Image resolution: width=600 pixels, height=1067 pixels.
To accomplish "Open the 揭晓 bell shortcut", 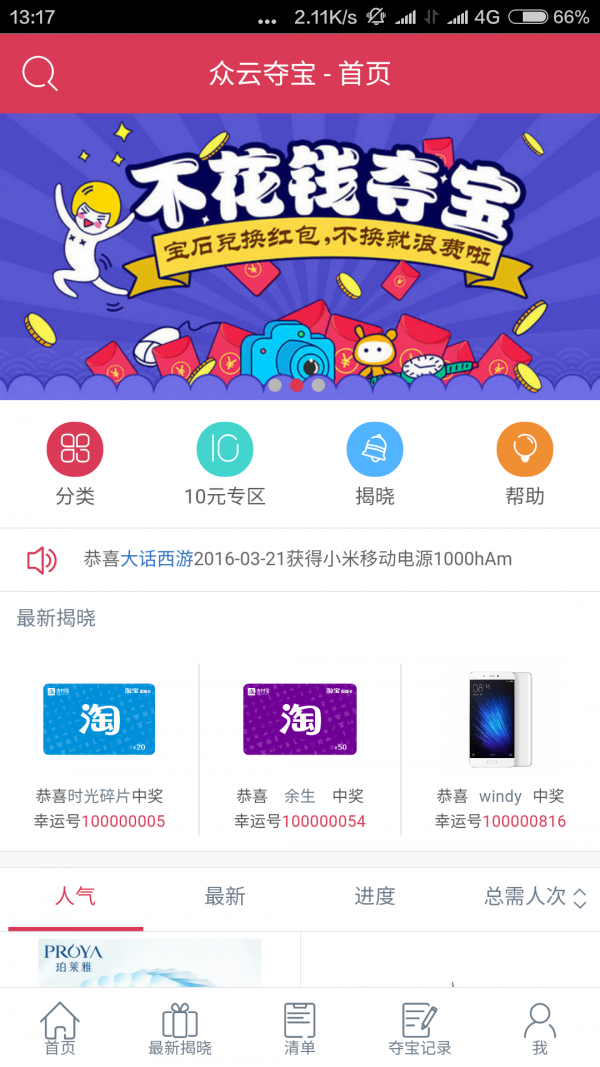I will 375,463.
